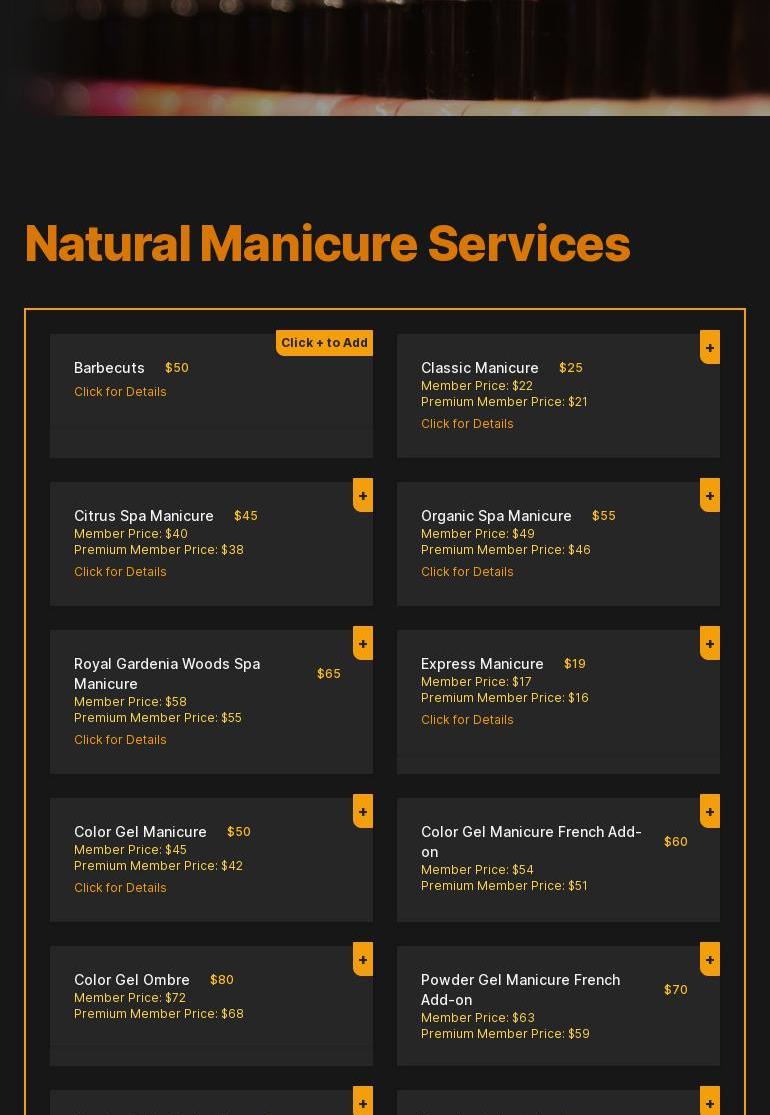Open details link for Citrus Spa Manicure
Image resolution: width=770 pixels, height=1115 pixels.
(x=120, y=572)
